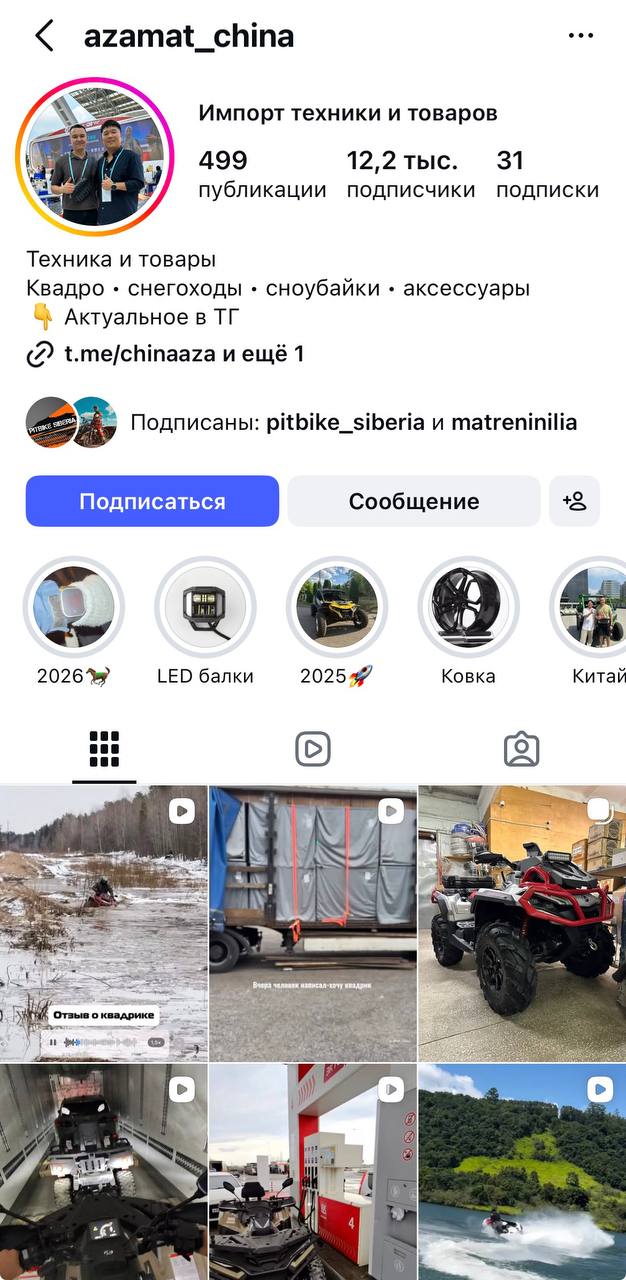View the list of 12,2 тыс. подписчики
Image resolution: width=626 pixels, height=1280 pixels.
(410, 174)
